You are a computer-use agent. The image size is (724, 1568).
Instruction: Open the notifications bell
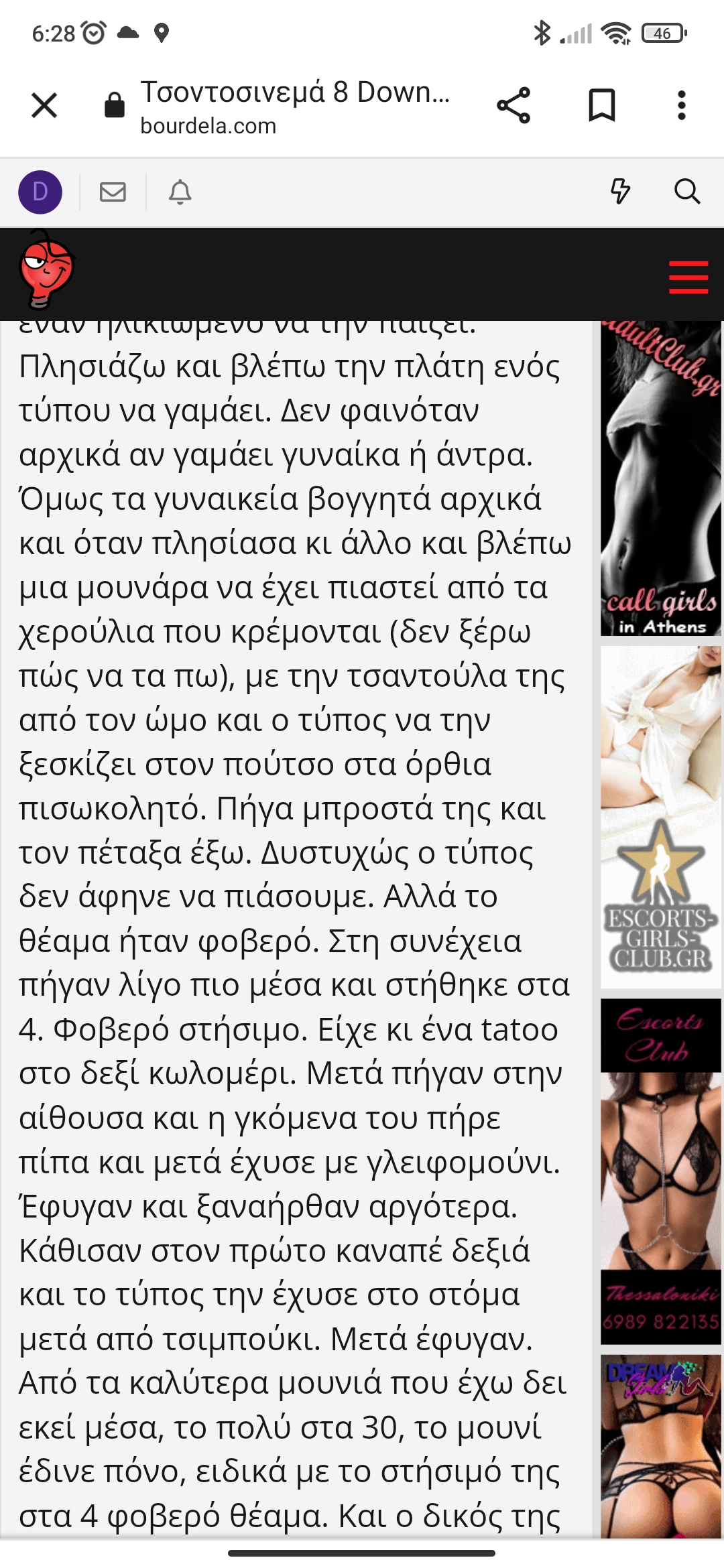point(180,192)
